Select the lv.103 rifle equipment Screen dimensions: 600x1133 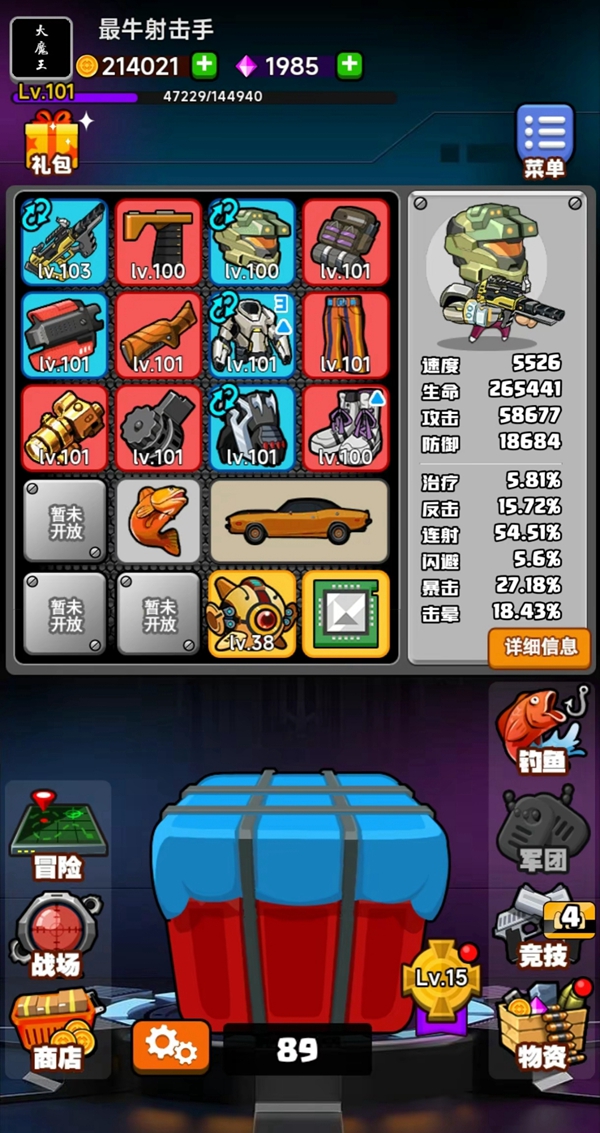pos(65,241)
